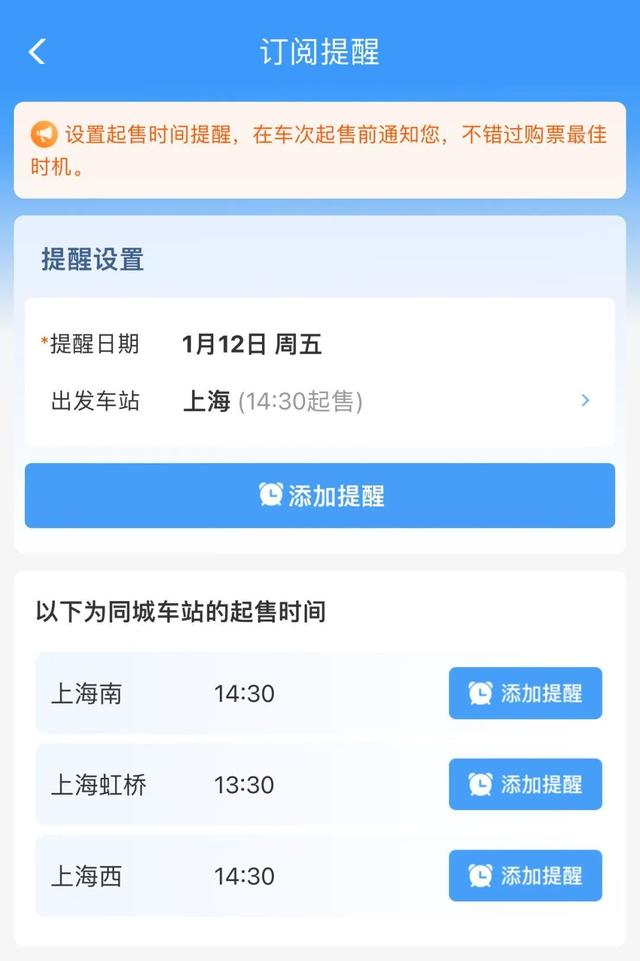640x961 pixels.
Task: Tap the main 添加提醒 button
Action: click(320, 495)
